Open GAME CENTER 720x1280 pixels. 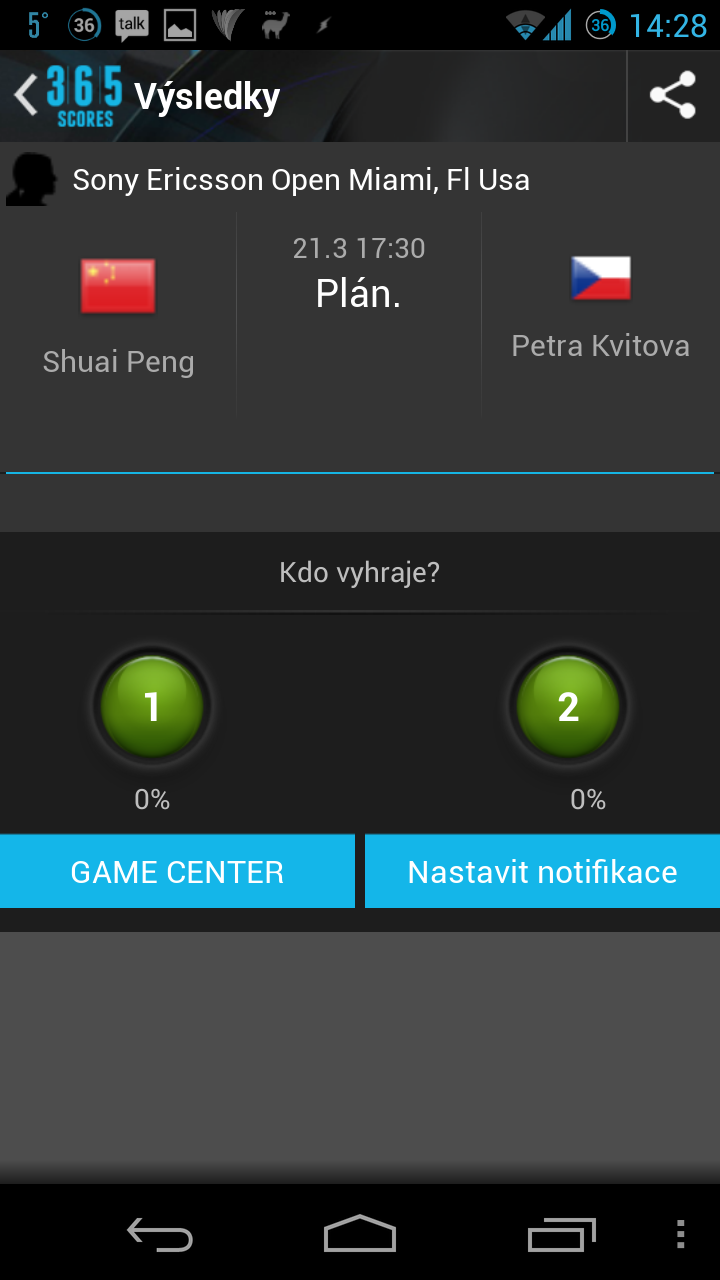pos(177,871)
